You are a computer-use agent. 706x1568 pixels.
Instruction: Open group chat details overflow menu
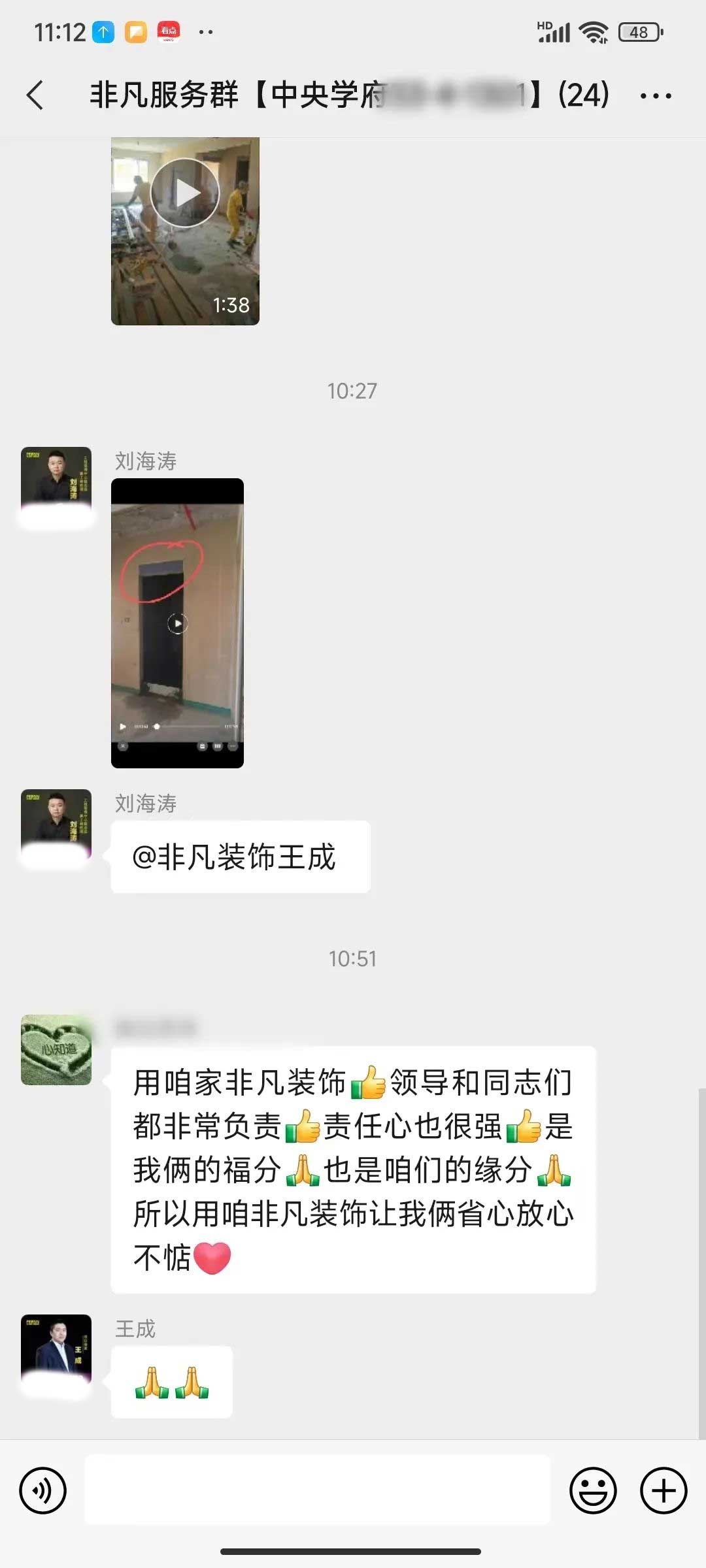655,96
